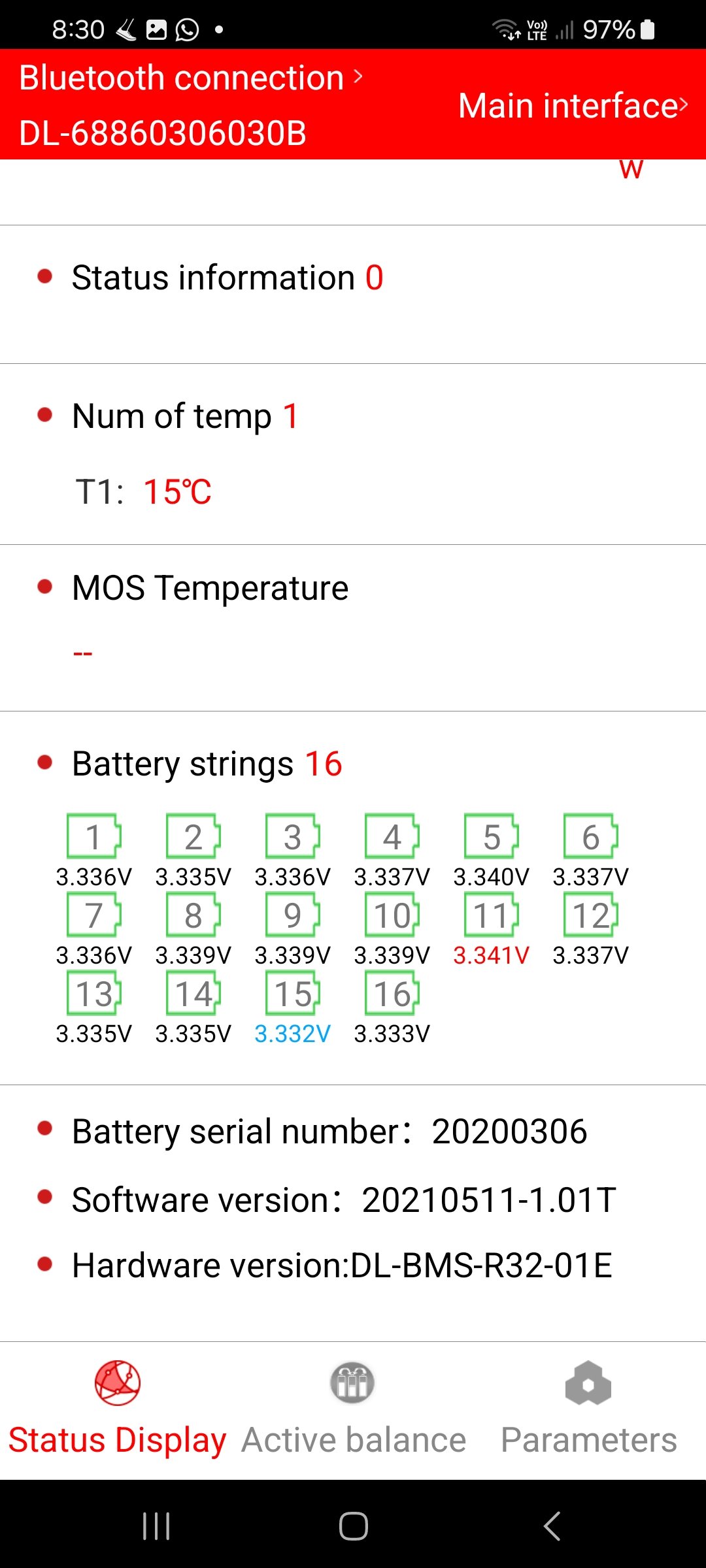Open the Bluetooth connection link
The image size is (706, 1568).
190,78
